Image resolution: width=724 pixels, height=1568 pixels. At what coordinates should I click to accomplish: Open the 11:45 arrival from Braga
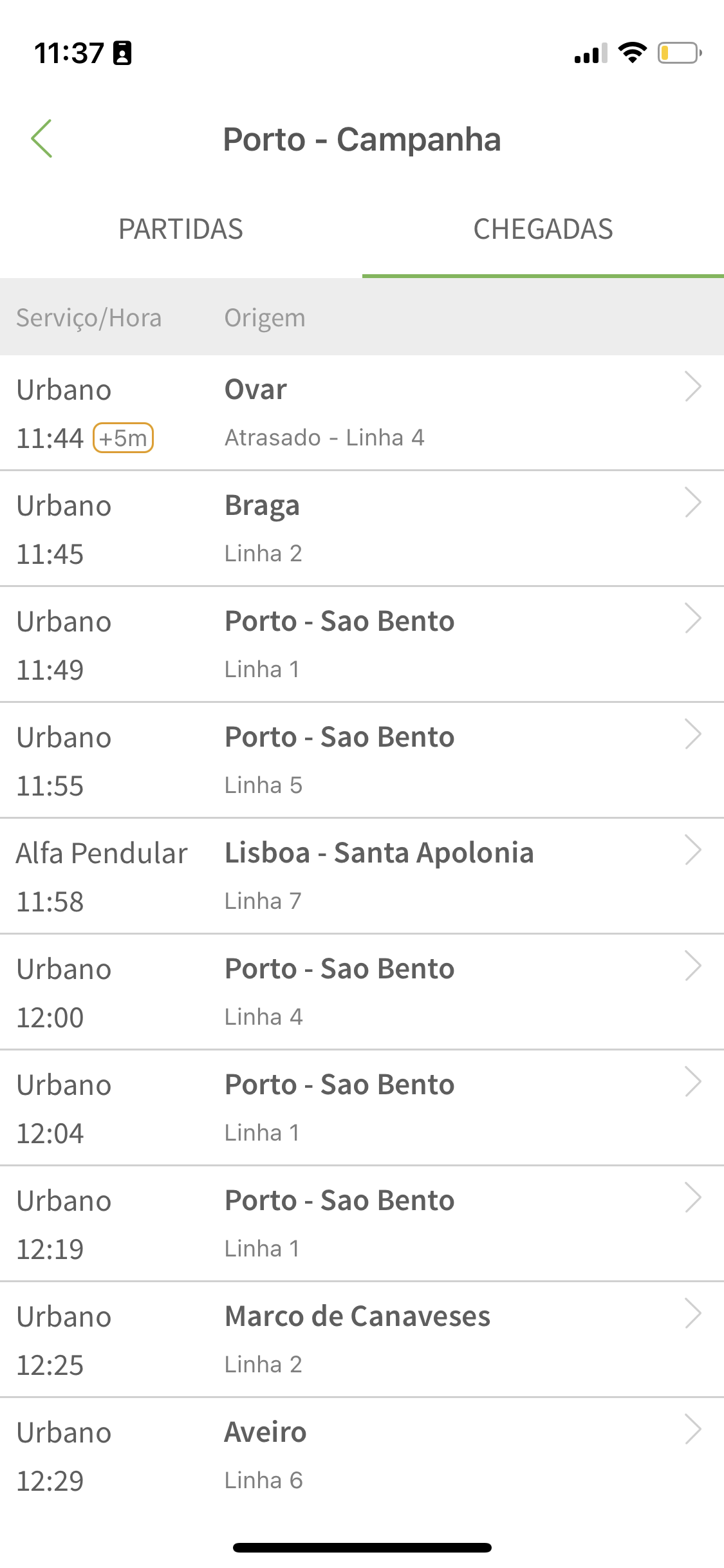[362, 528]
